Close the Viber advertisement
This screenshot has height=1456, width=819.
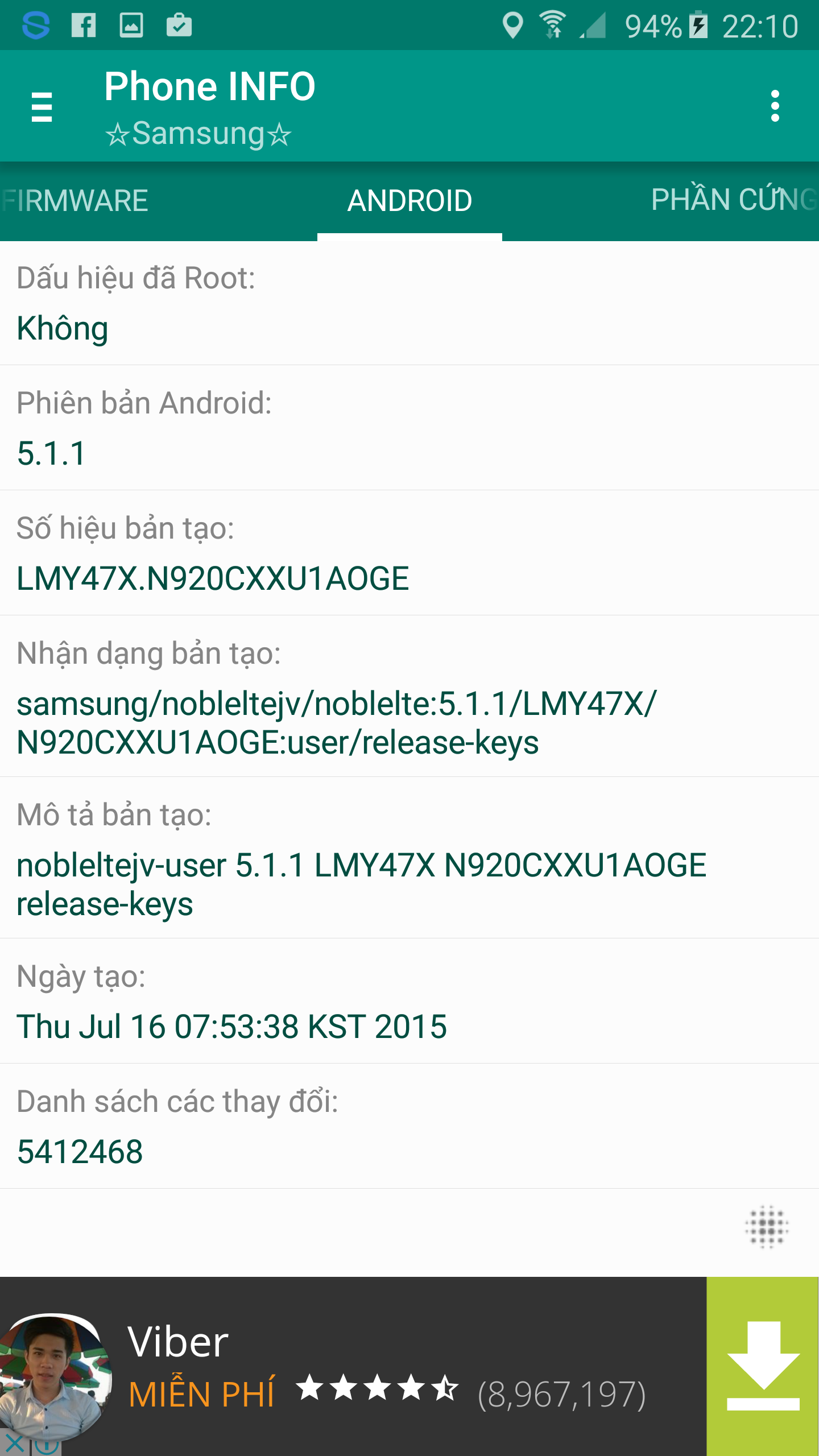coord(15,1443)
